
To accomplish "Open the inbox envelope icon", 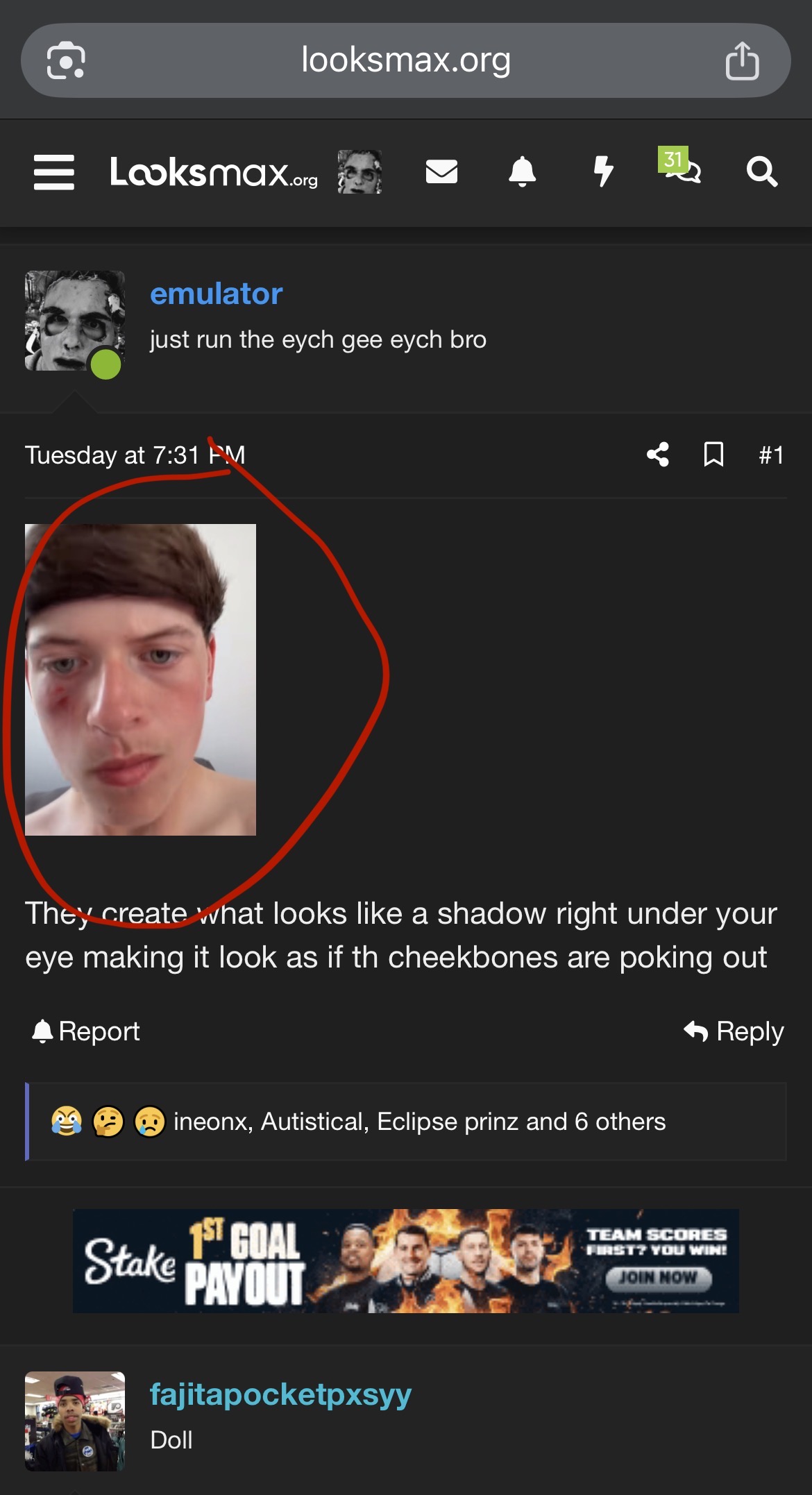I will pyautogui.click(x=441, y=171).
